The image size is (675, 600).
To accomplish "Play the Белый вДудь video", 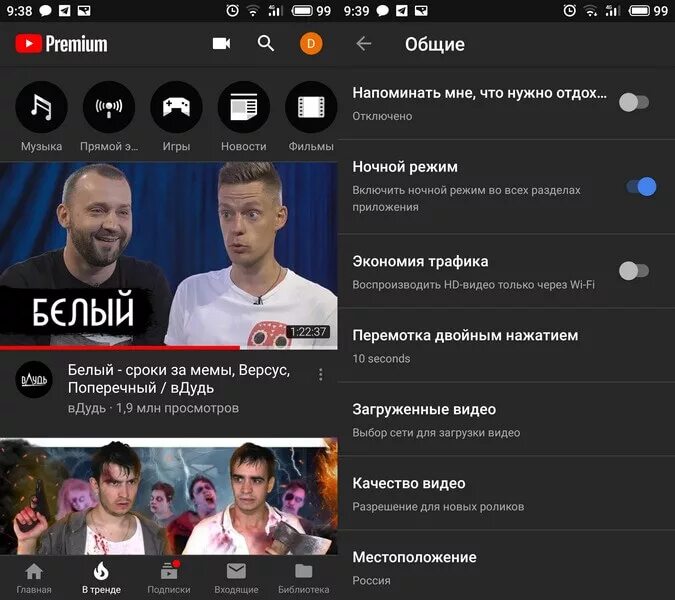I will click(x=168, y=254).
